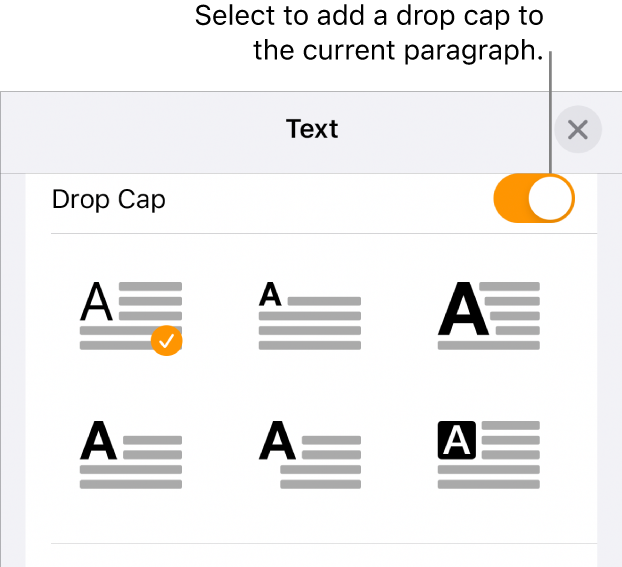Choose the white-on-black boxed drop cap
The width and height of the screenshot is (622, 567).
[x=489, y=455]
